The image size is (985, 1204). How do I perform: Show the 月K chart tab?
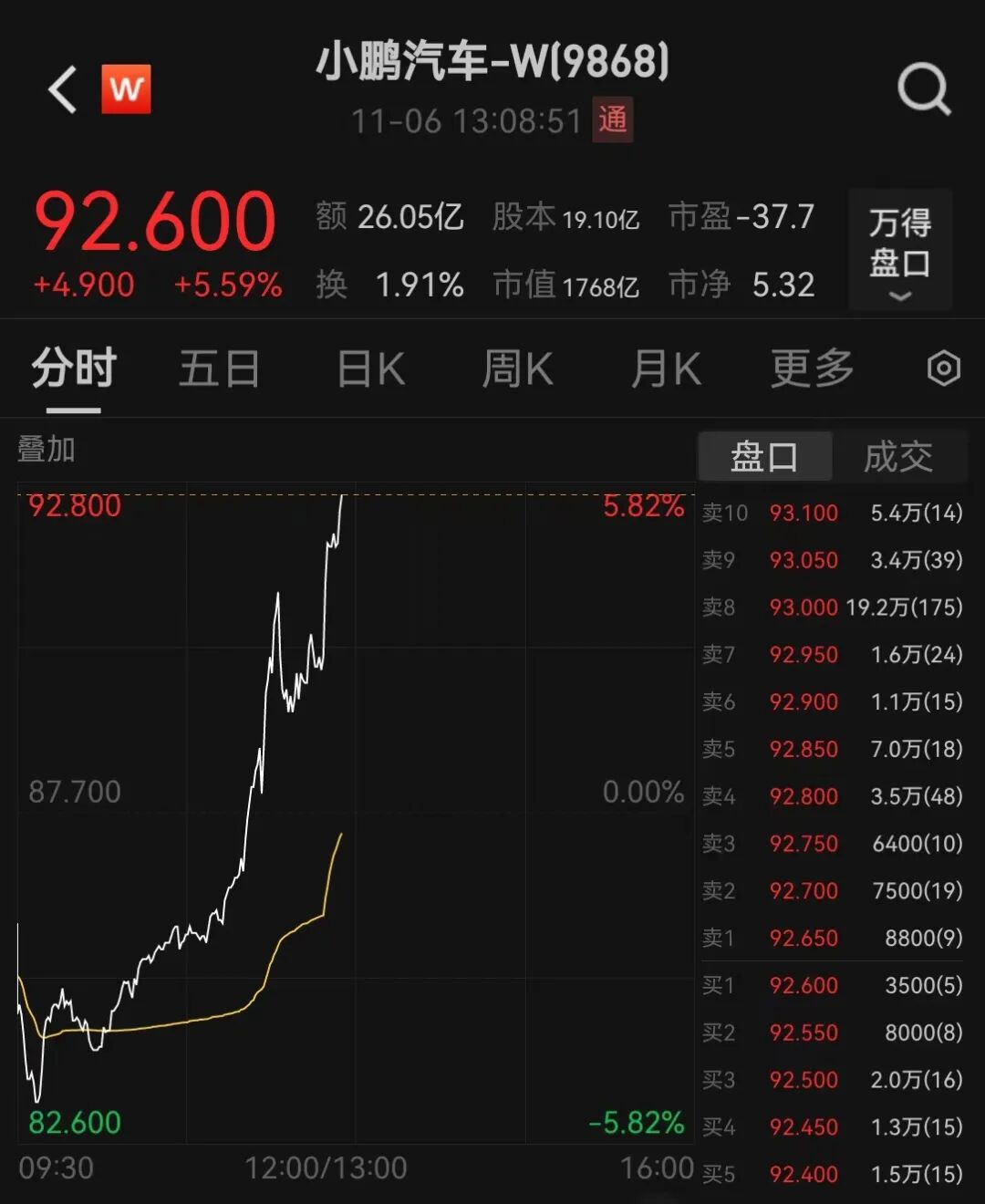[666, 369]
